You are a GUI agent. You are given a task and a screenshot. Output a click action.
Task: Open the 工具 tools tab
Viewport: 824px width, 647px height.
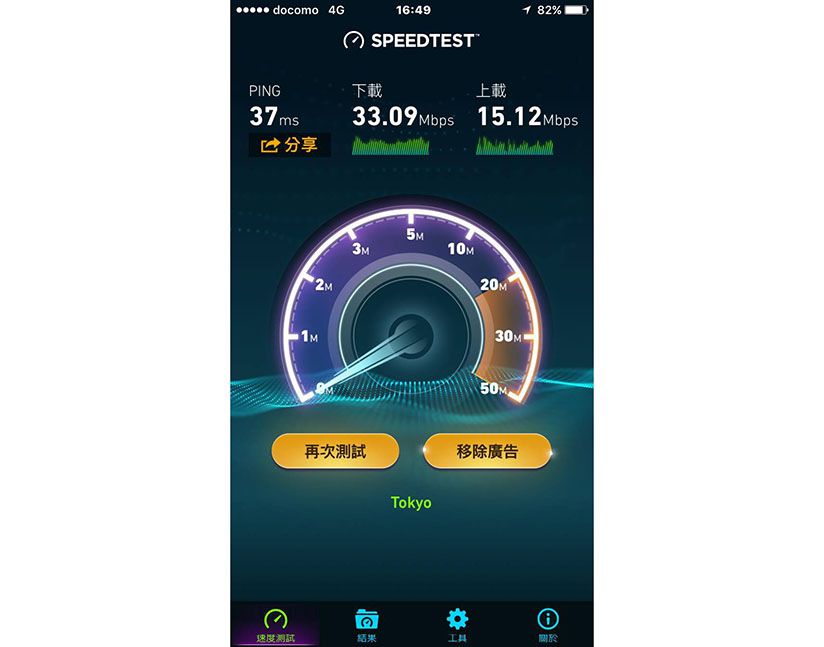pos(457,624)
